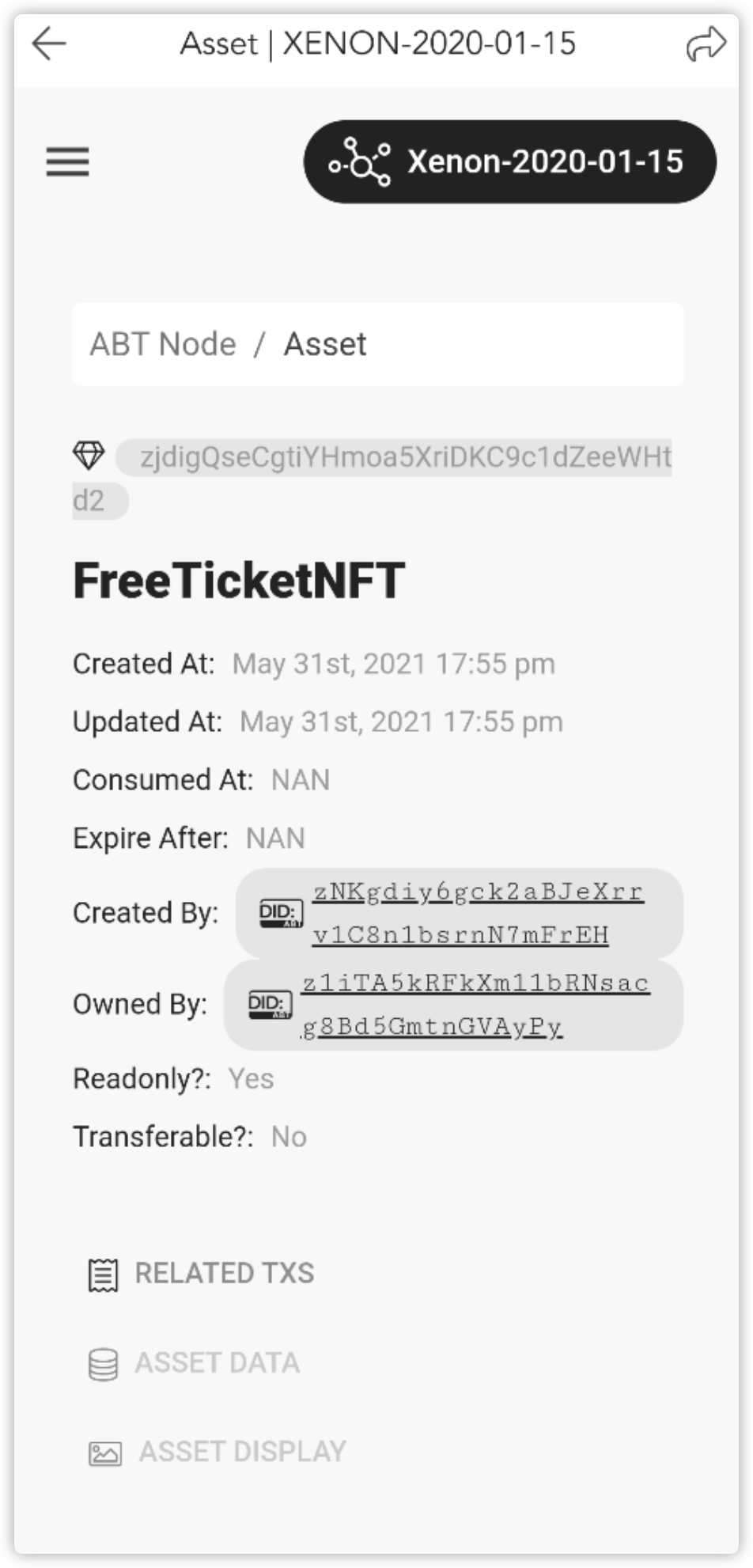Open the hamburger drawer menu
This screenshot has height=1568, width=753.
[68, 162]
